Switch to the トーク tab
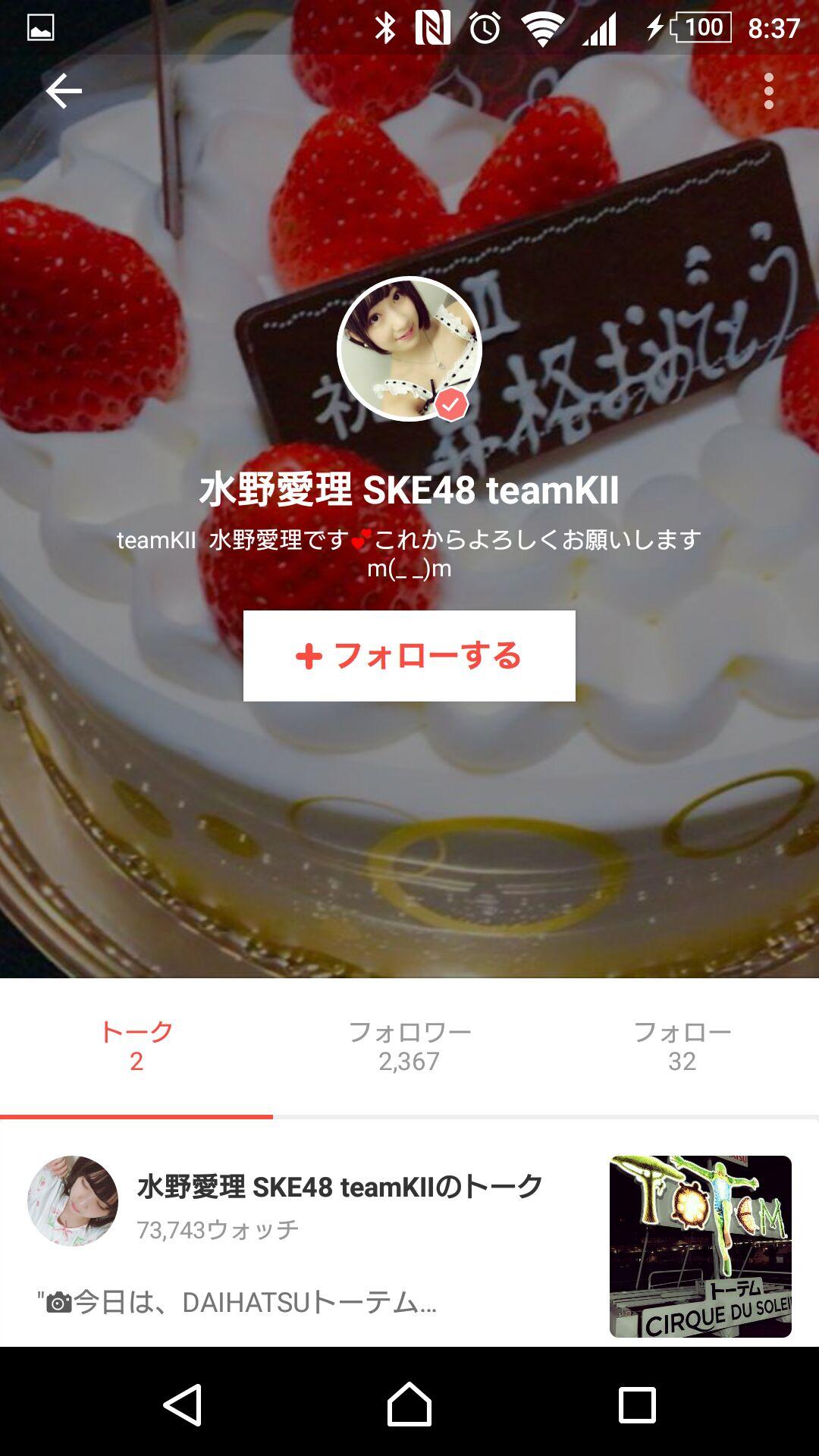Image resolution: width=819 pixels, height=1456 pixels. pos(136,1046)
